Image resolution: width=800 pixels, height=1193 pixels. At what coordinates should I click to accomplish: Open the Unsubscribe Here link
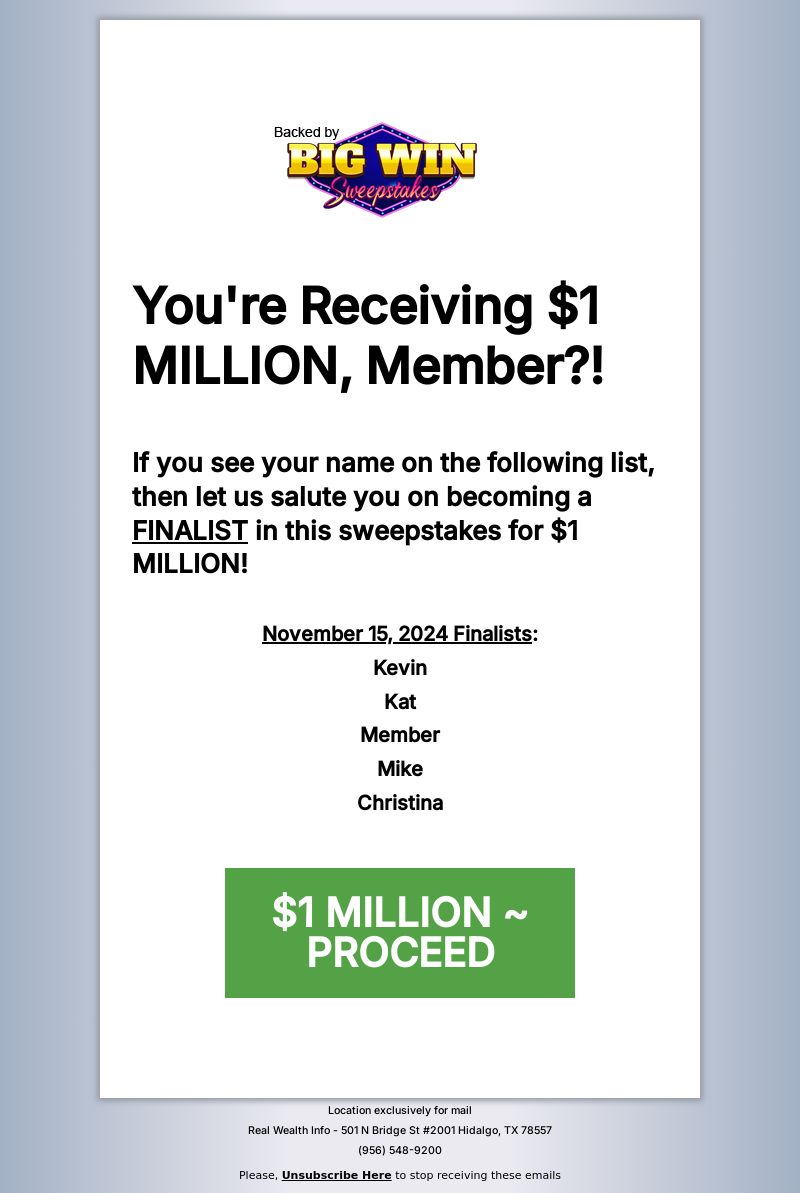tap(336, 1175)
